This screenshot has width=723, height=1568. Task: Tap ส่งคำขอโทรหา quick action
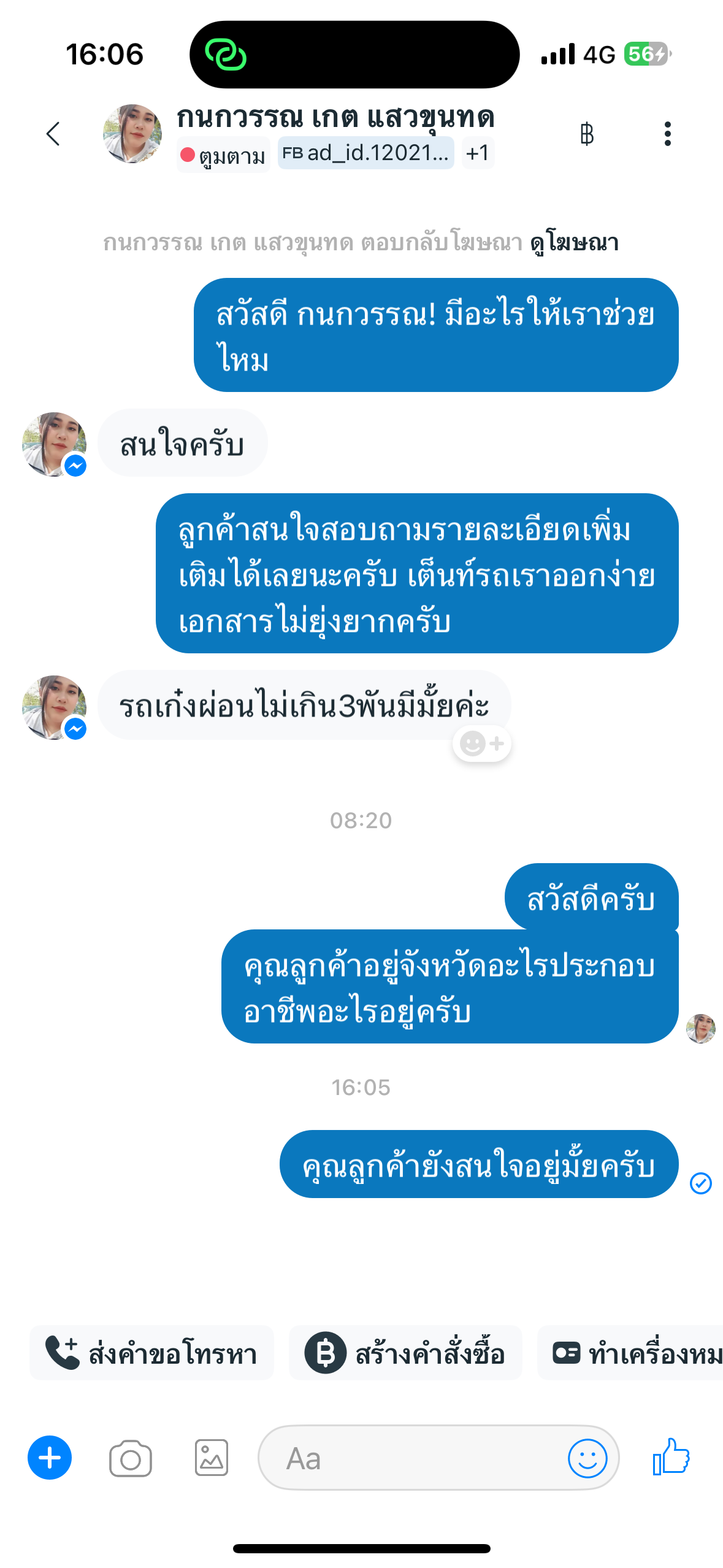151,1353
